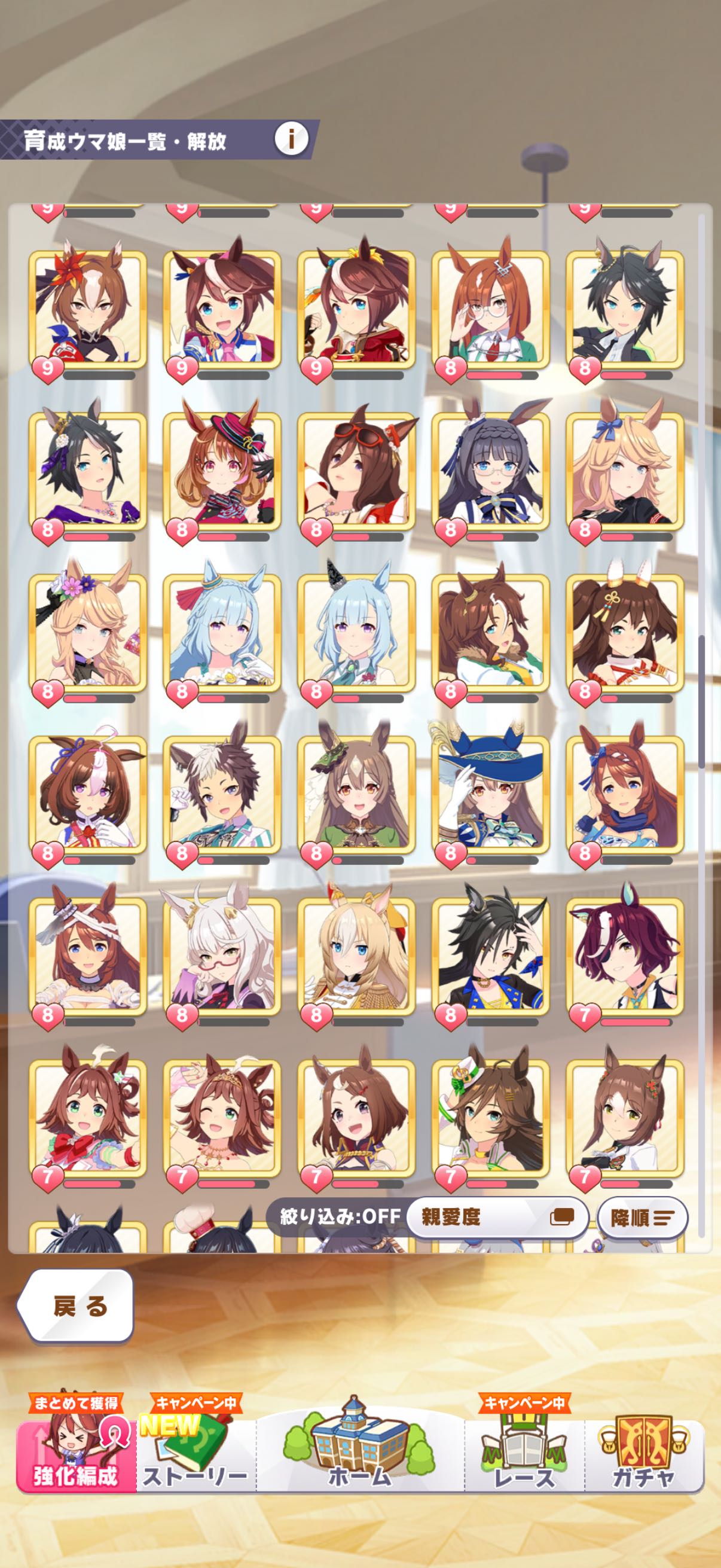Image resolution: width=721 pixels, height=1568 pixels.
Task: Choose the character with an eyepatch
Action: pos(625,955)
